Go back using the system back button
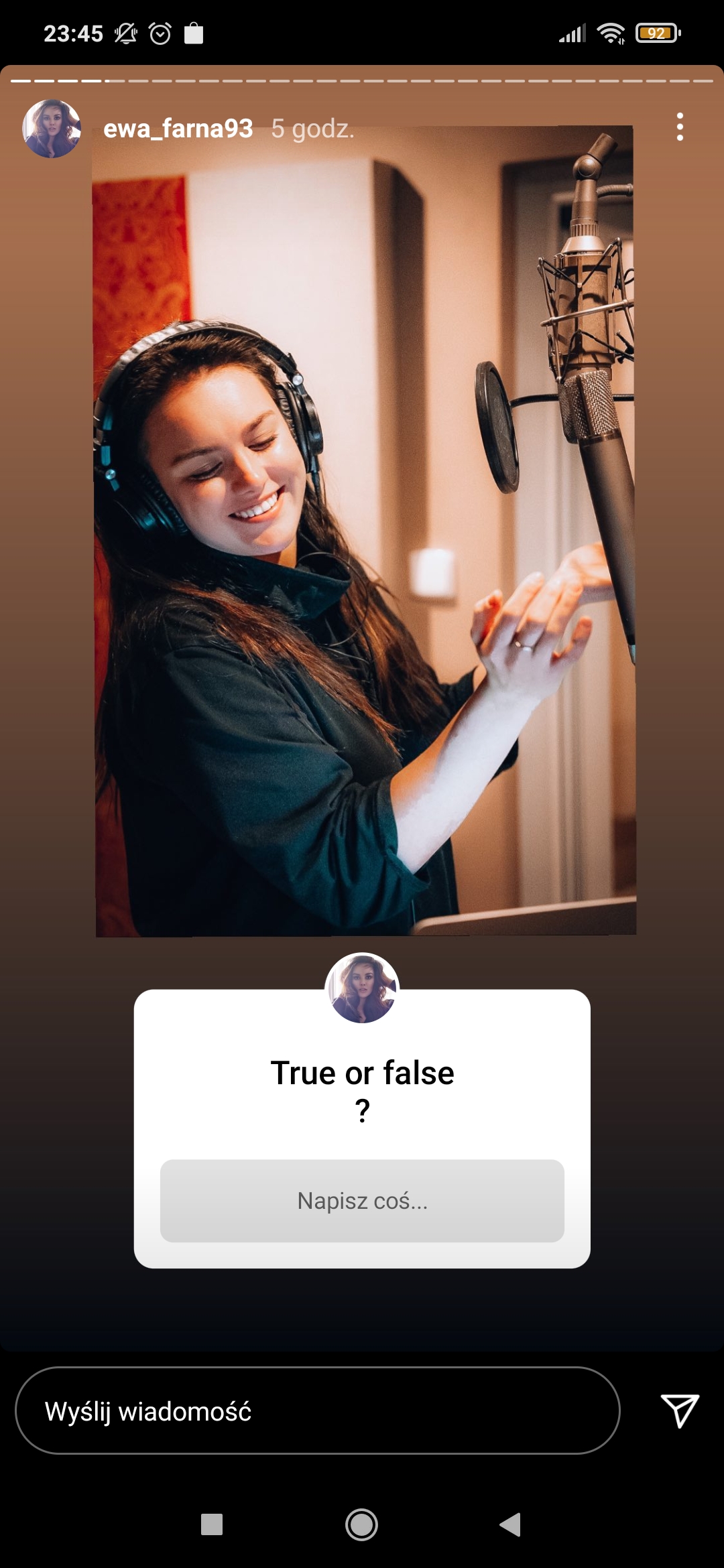The image size is (724, 1568). click(x=510, y=1524)
